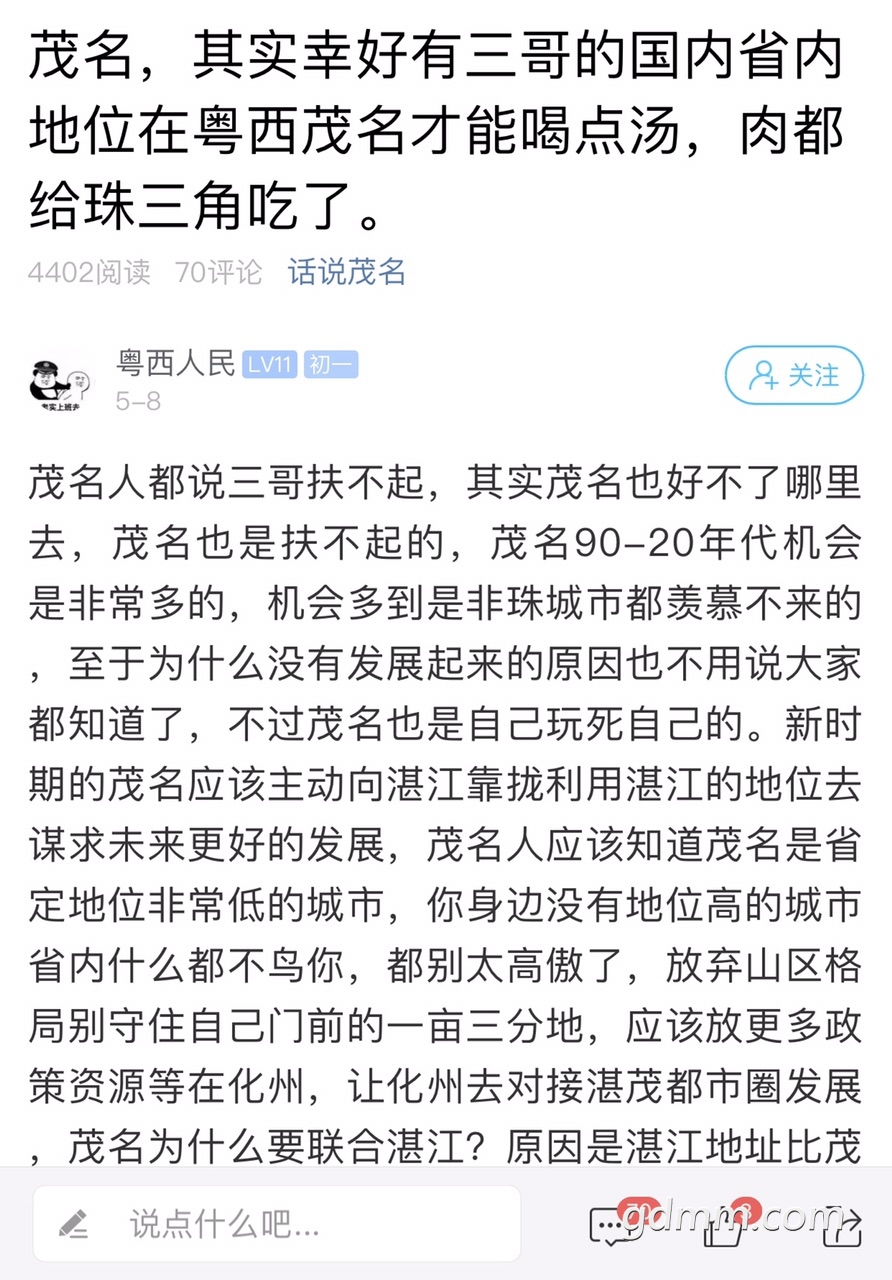Share this post
892x1280 pixels.
pos(840,1226)
